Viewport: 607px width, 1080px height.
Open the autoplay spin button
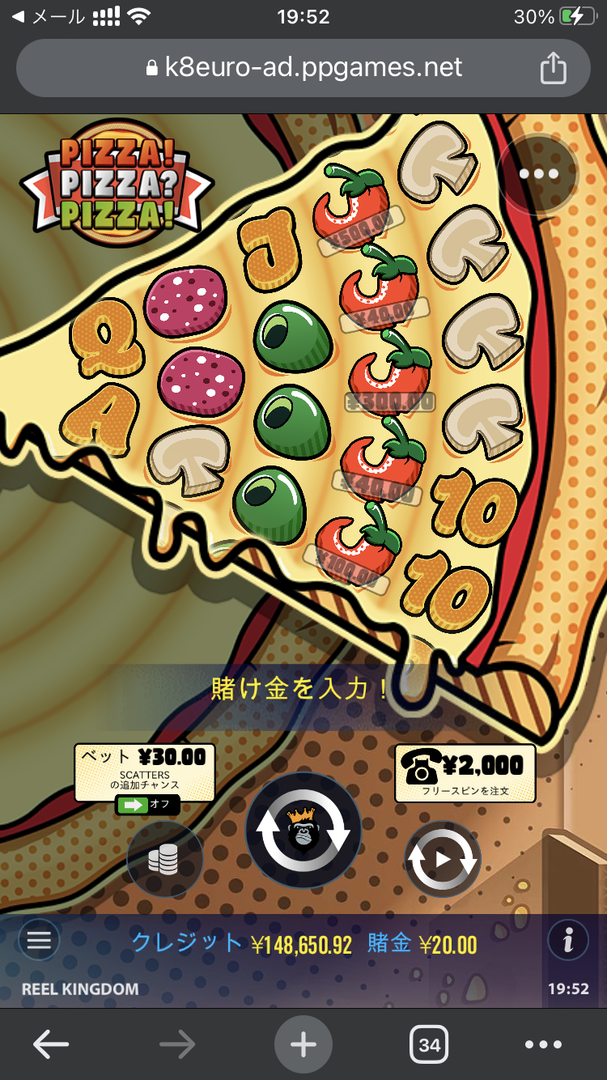442,859
